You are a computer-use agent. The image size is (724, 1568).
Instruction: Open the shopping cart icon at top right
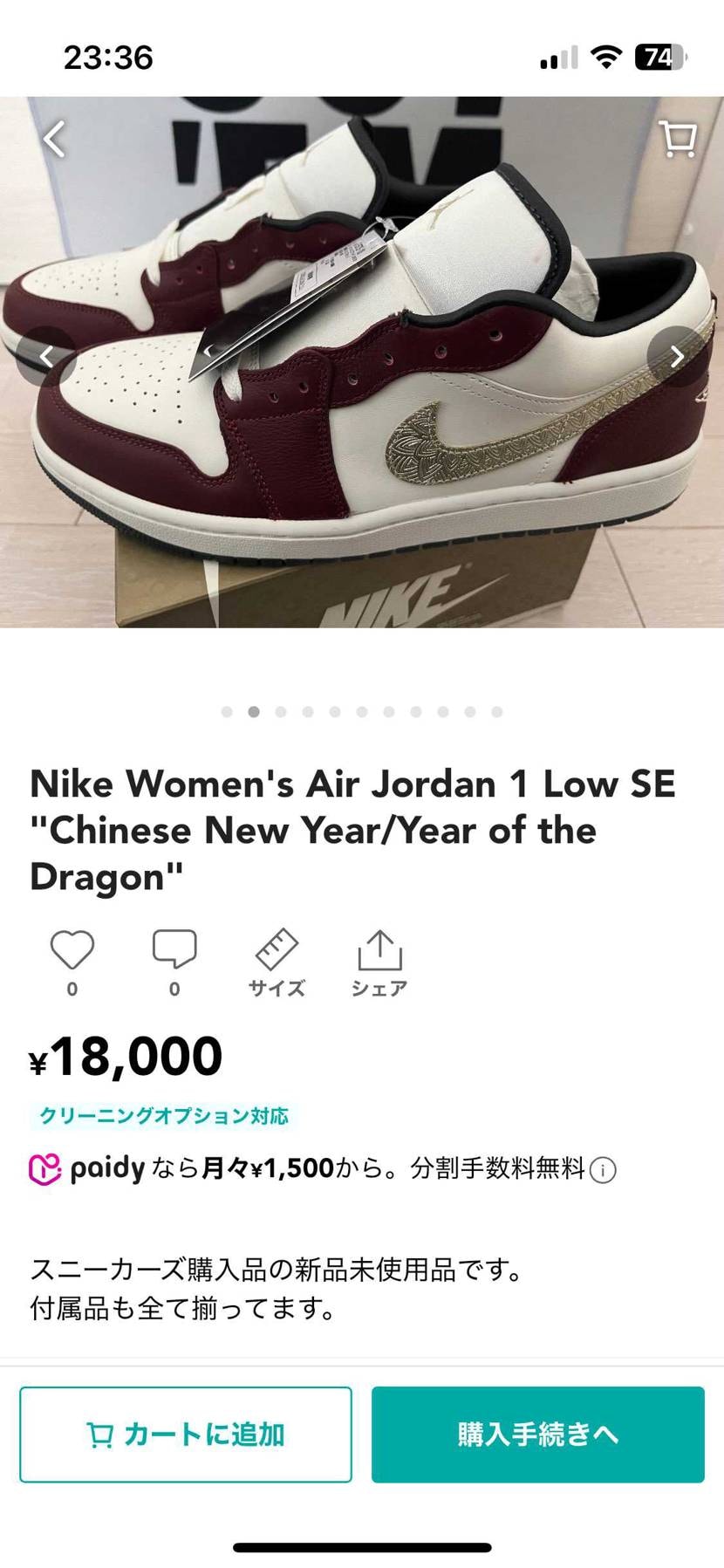678,140
